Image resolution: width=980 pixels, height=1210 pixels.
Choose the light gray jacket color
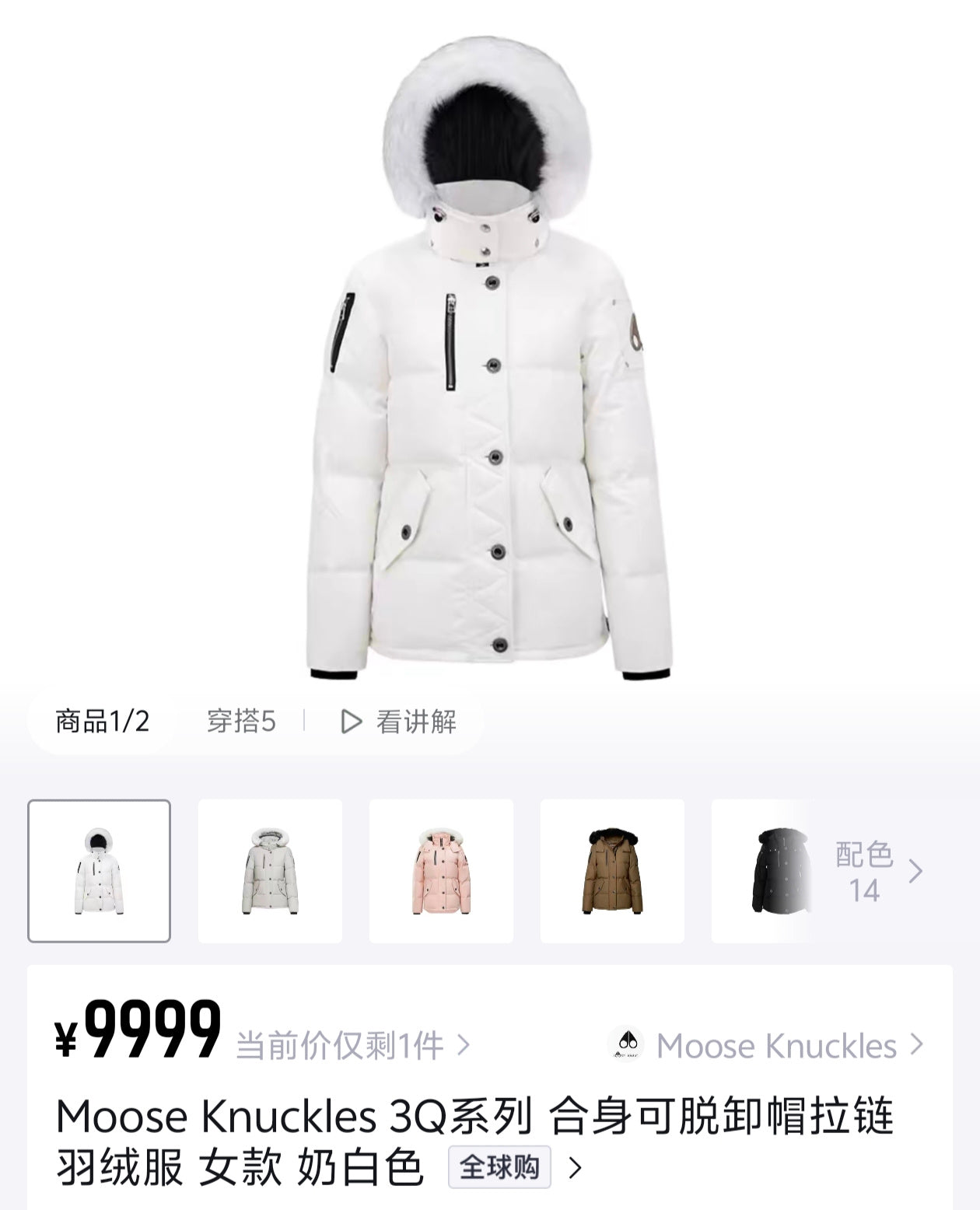270,871
